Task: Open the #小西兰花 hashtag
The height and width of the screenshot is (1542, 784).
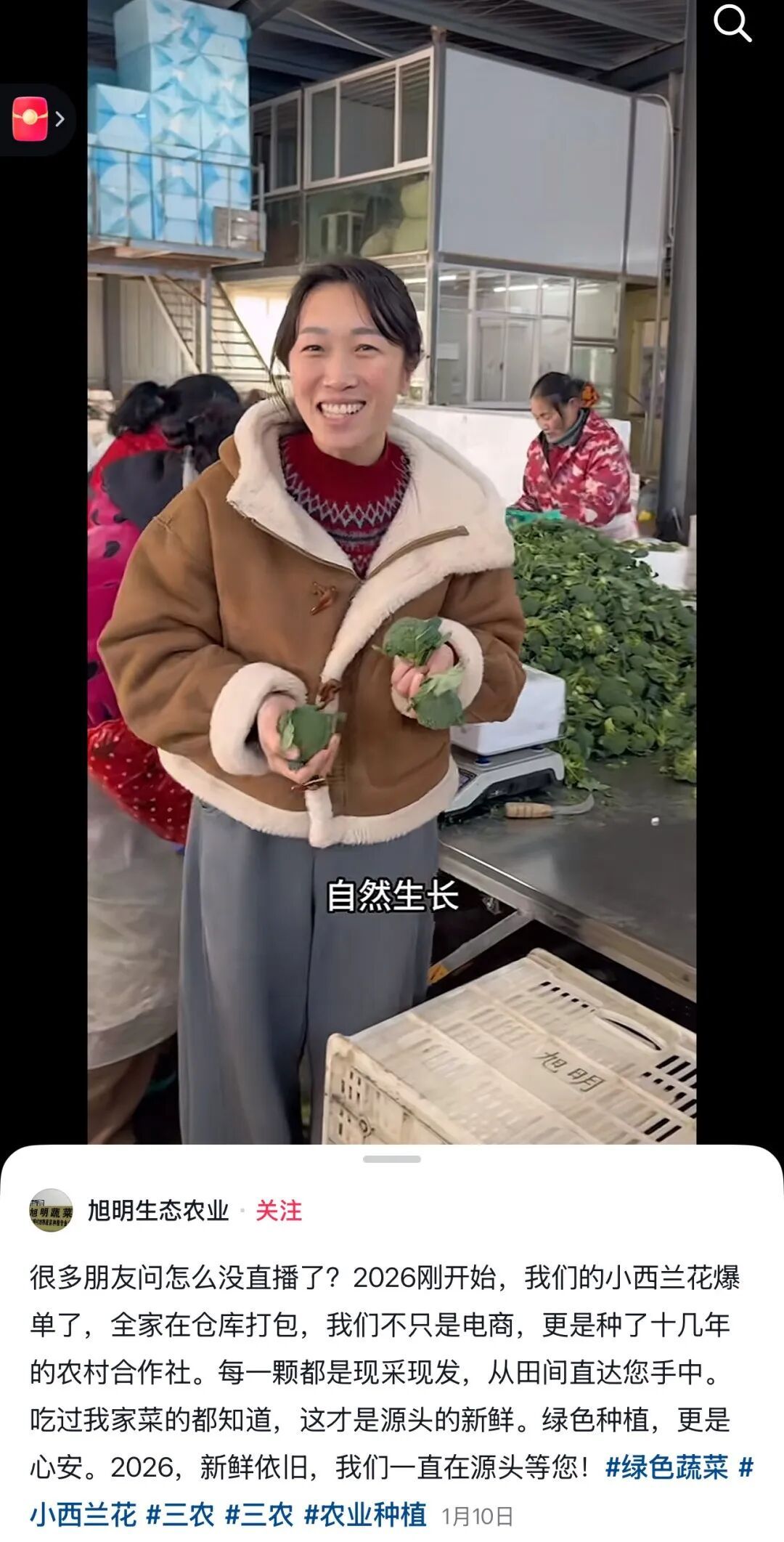Action: [x=83, y=1516]
